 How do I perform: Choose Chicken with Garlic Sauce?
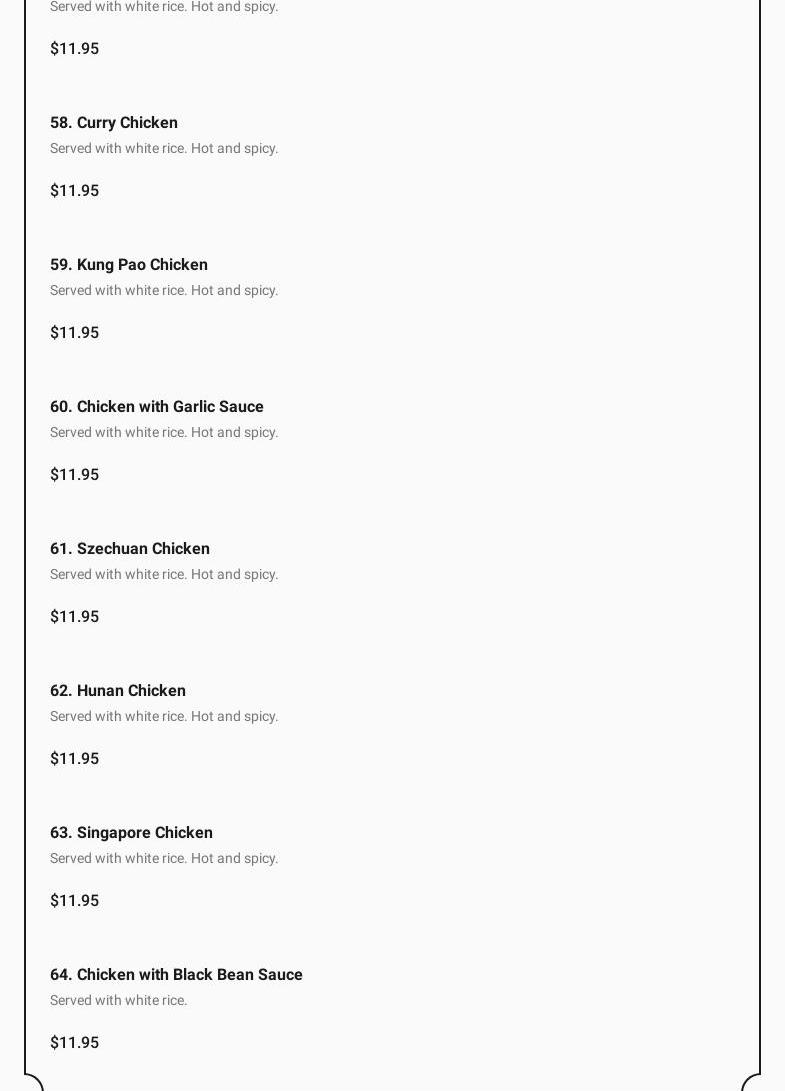coord(157,407)
